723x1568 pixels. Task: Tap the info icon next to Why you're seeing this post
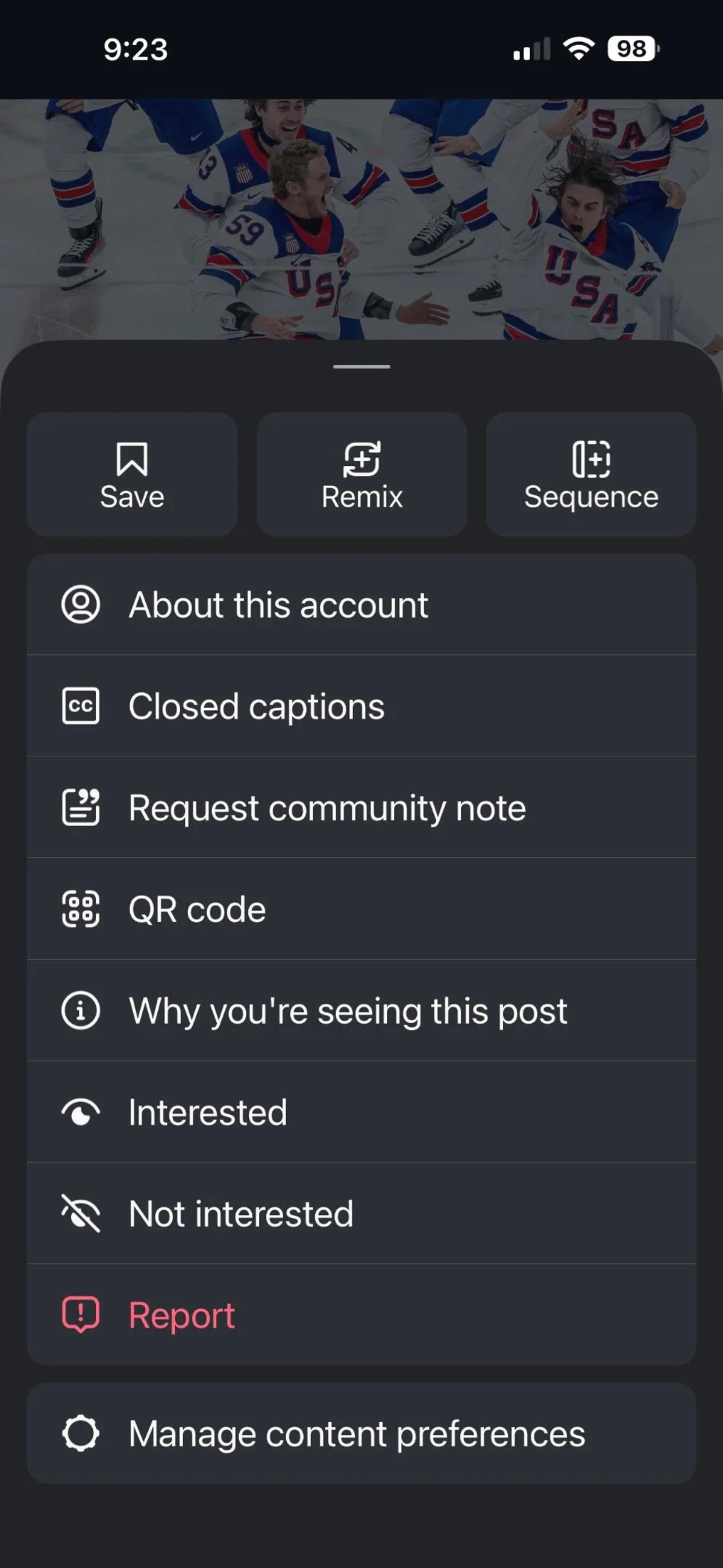coord(82,1011)
